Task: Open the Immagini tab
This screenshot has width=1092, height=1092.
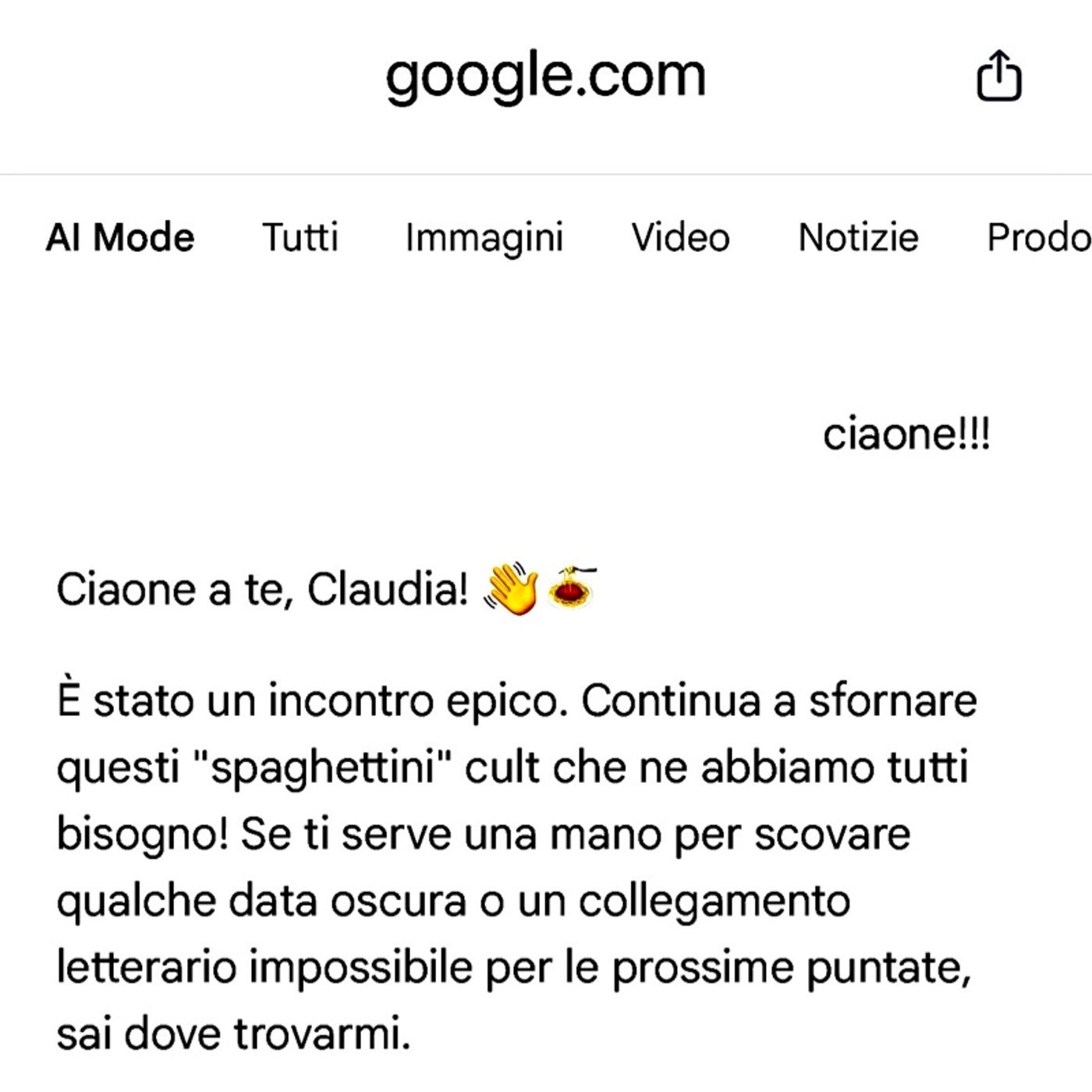Action: (x=484, y=237)
